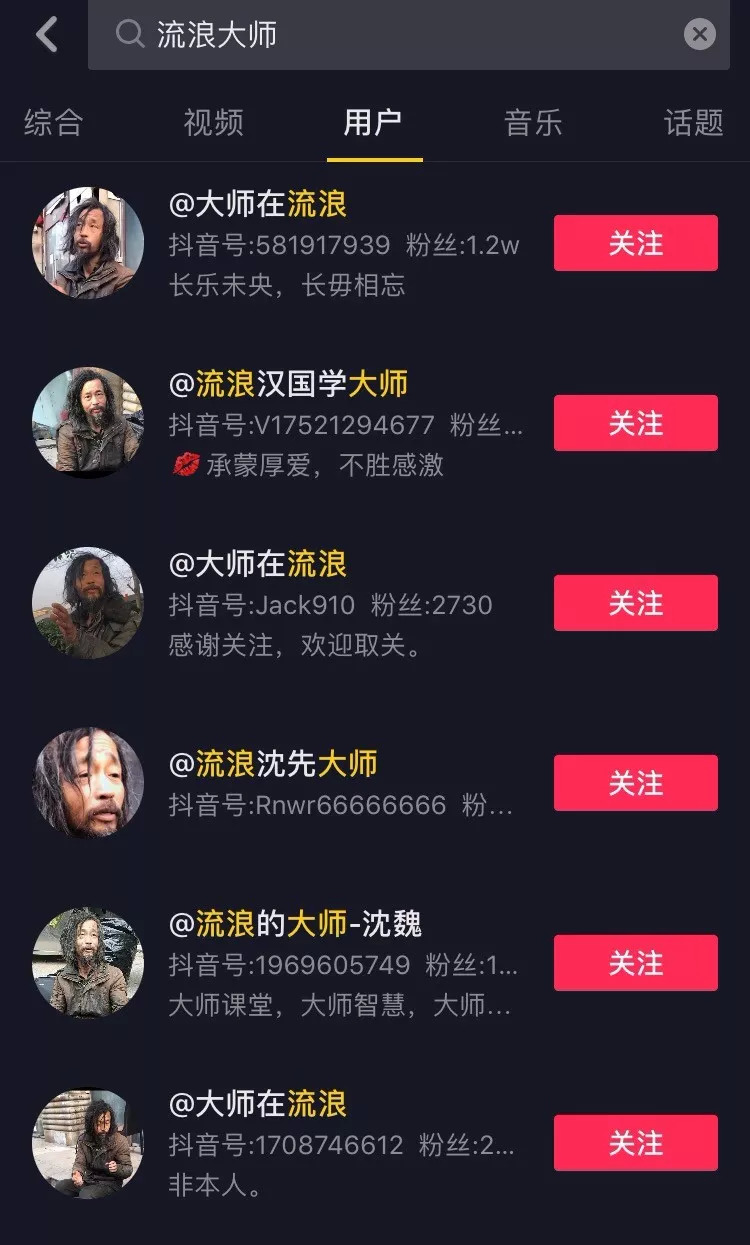The height and width of the screenshot is (1245, 750).
Task: Switch to the 综合 tab
Action: point(53,123)
